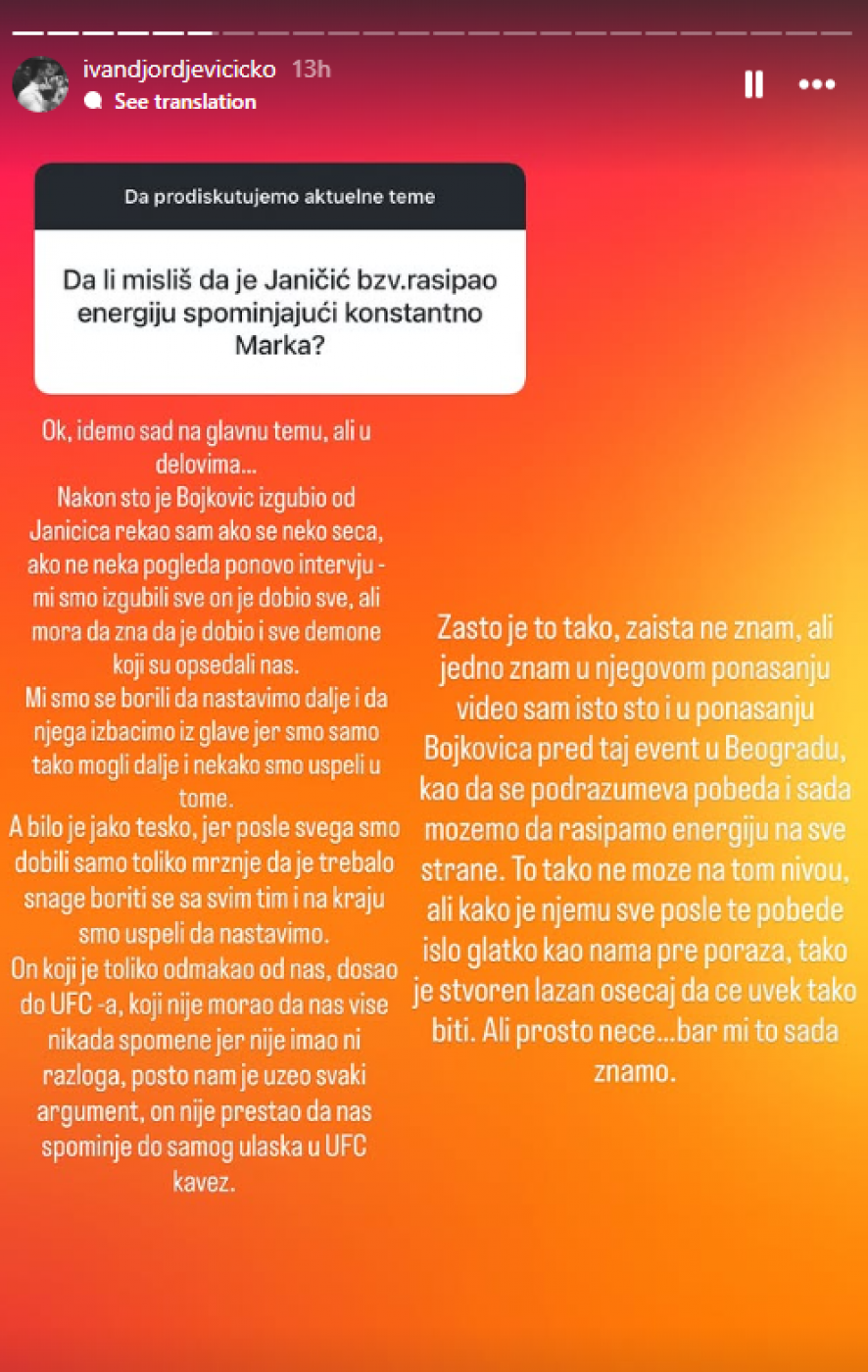The height and width of the screenshot is (1372, 868).
Task: Tap See translation under the username
Action: pos(184,101)
